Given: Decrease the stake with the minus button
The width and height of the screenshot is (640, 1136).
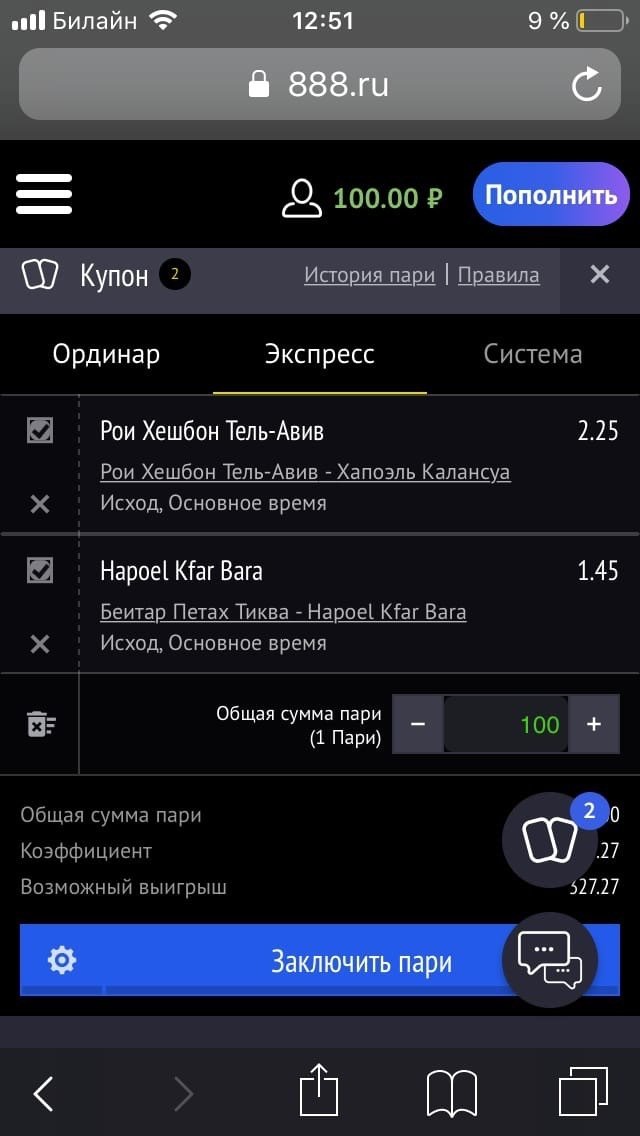Looking at the screenshot, I should (418, 724).
